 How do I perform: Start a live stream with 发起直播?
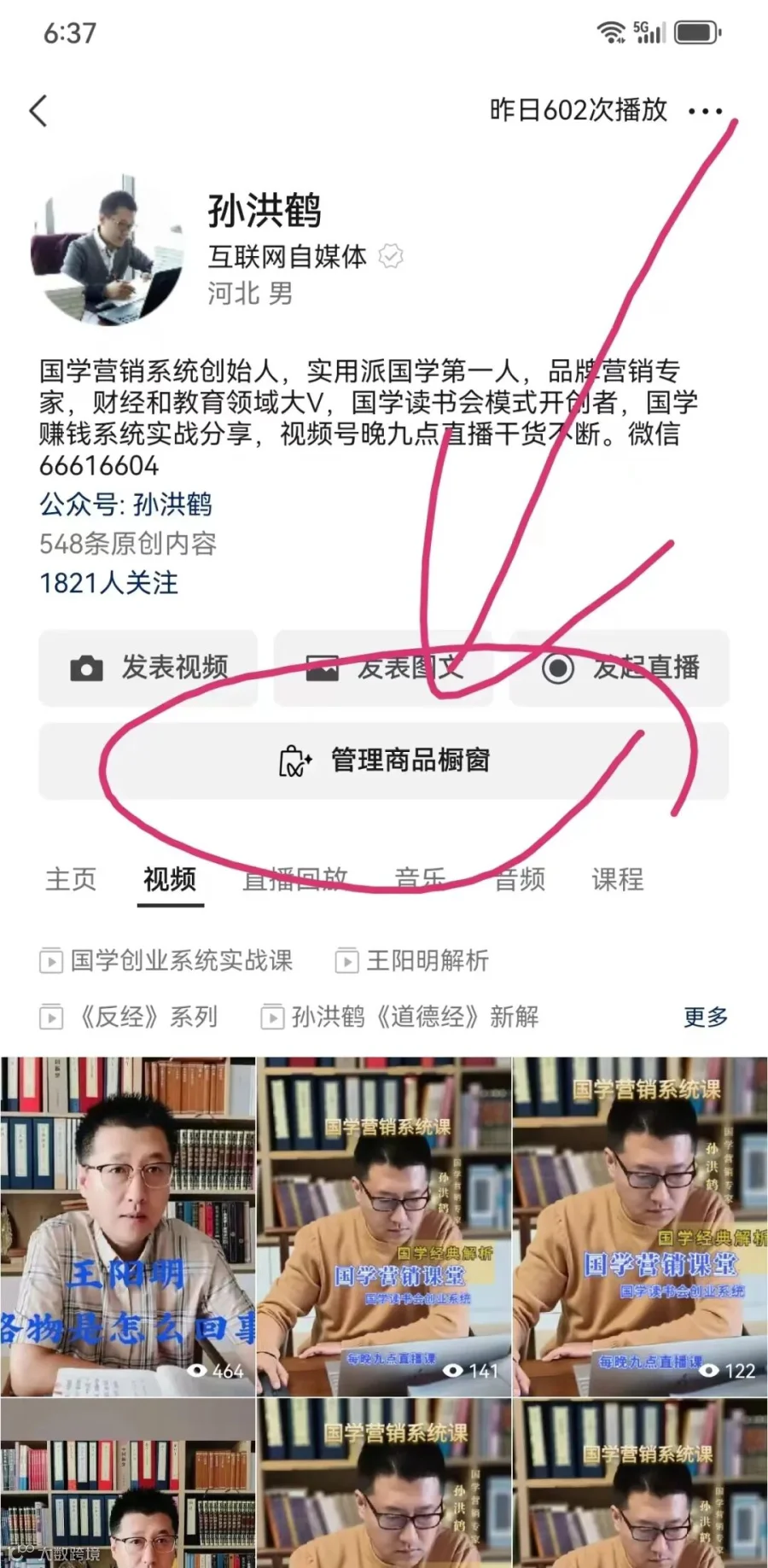click(620, 667)
